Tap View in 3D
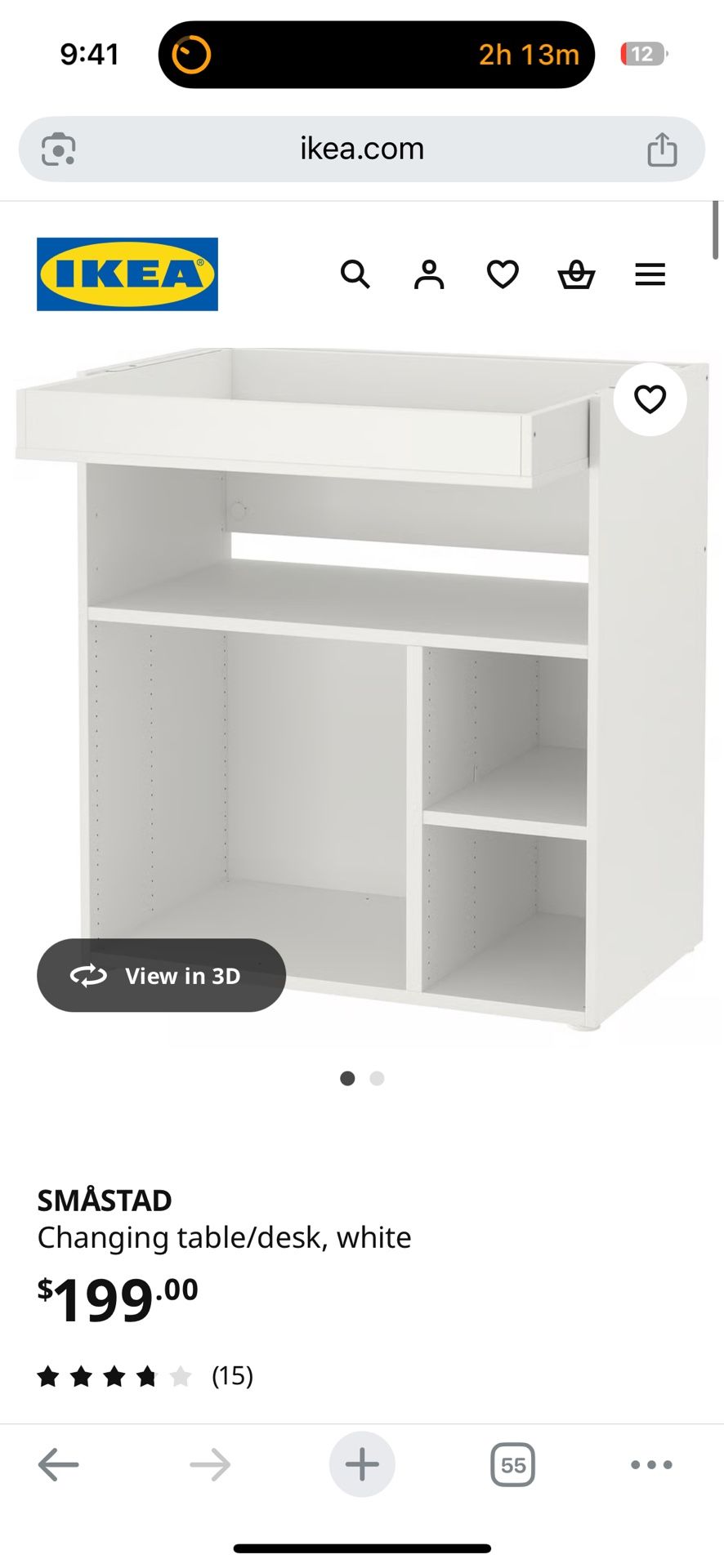Viewport: 724px width, 1568px height. (161, 975)
